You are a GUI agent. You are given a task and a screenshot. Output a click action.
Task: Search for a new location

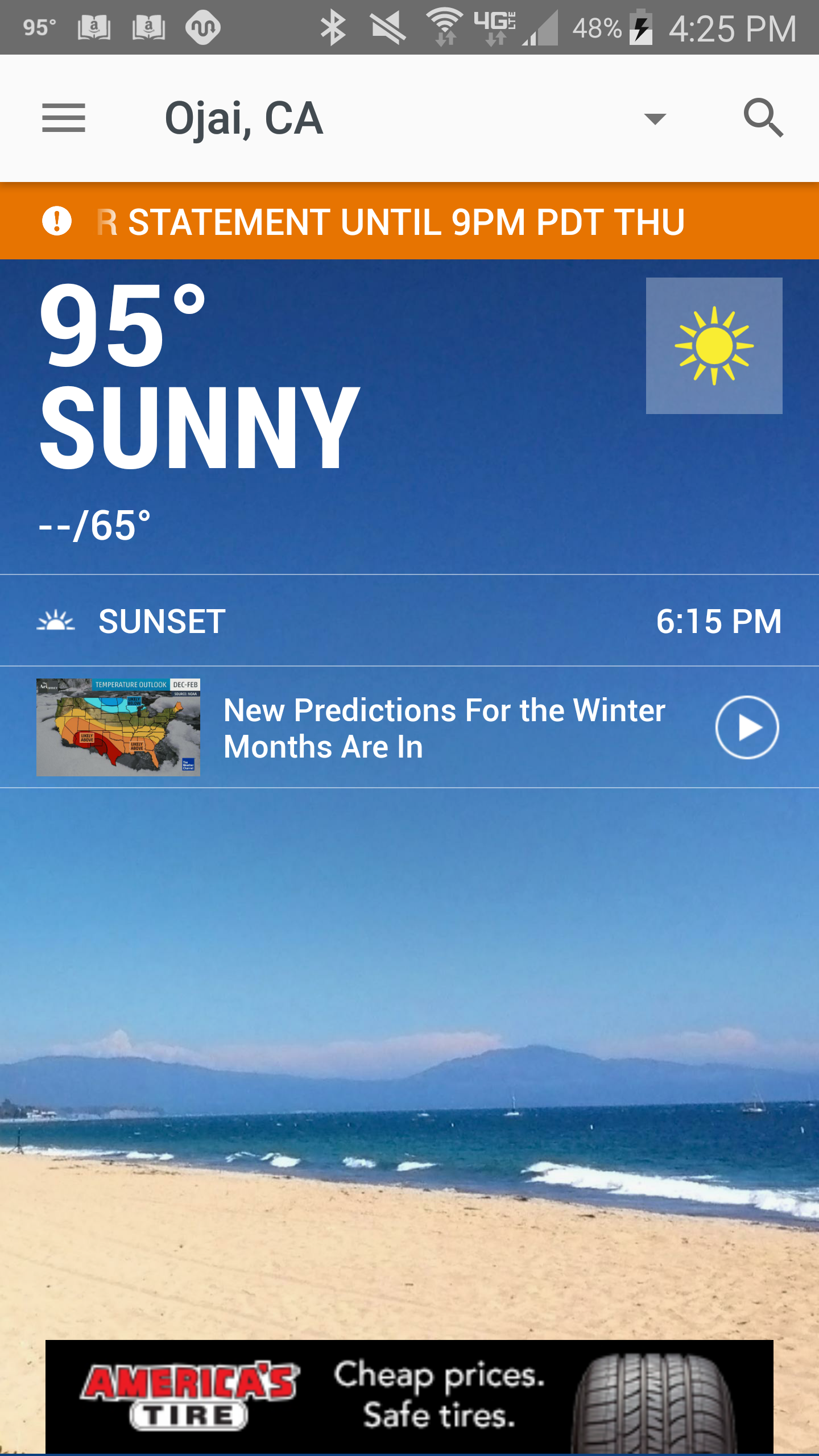[763, 118]
